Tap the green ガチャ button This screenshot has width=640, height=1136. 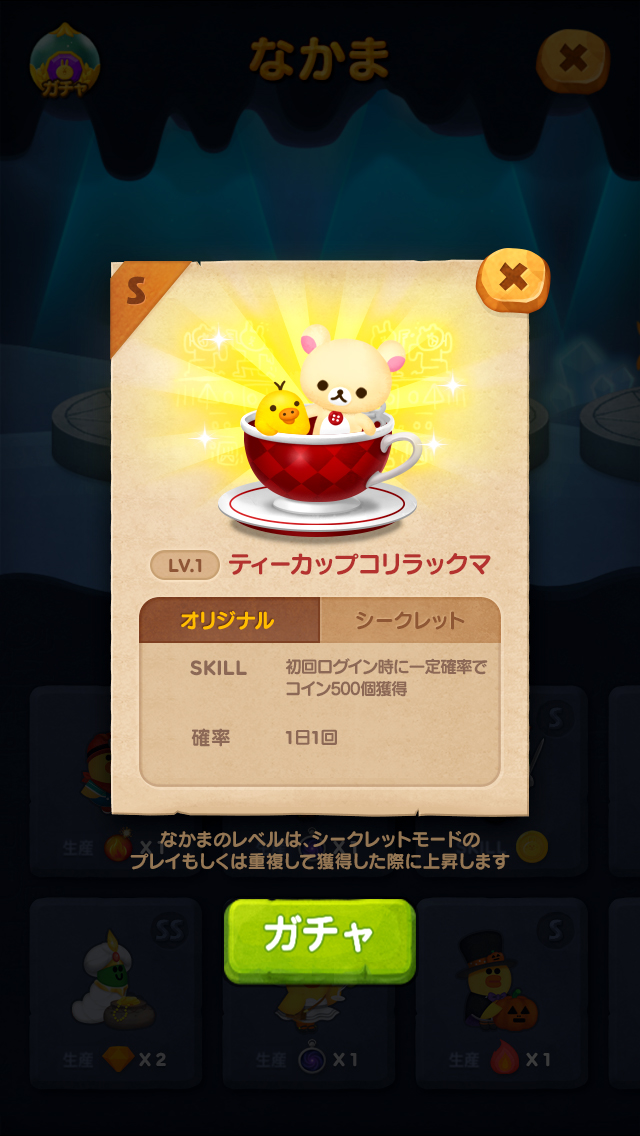click(319, 939)
